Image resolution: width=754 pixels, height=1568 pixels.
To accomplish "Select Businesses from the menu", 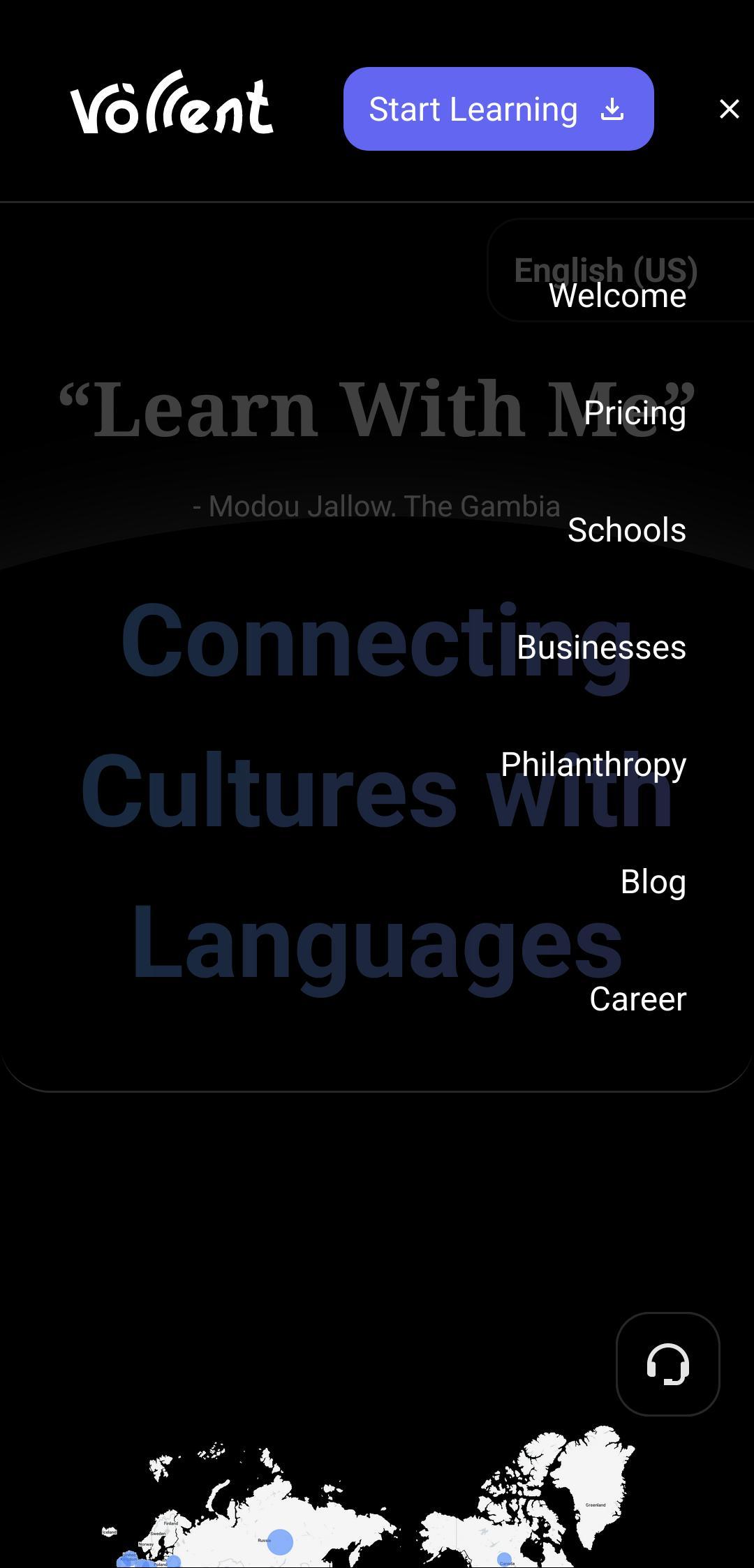I will click(601, 648).
